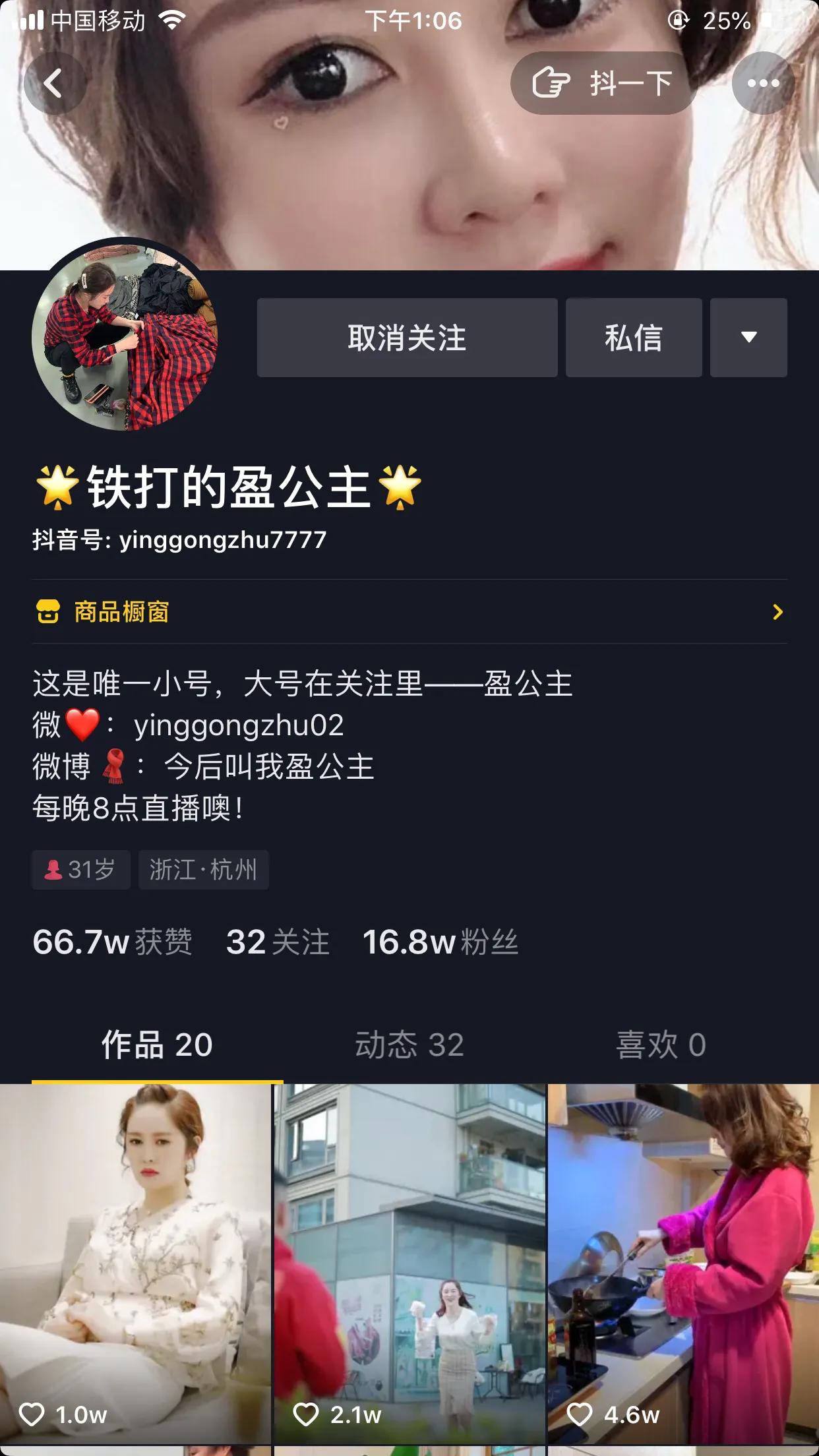819x1456 pixels.
Task: Expand the dropdown arrow beside 私信
Action: pyautogui.click(x=748, y=338)
